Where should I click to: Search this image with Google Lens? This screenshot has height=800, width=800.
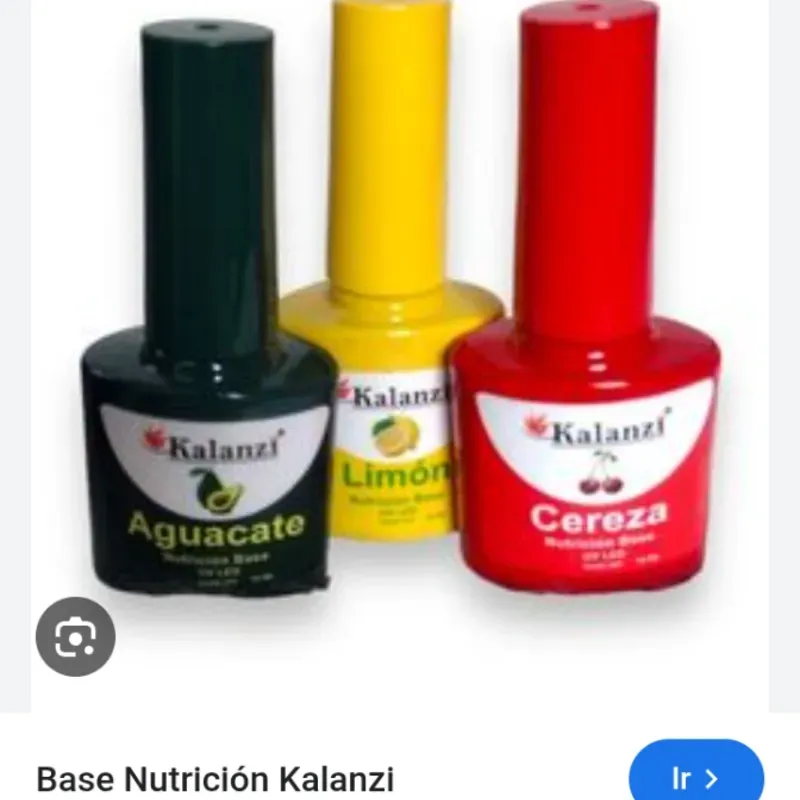pos(76,637)
